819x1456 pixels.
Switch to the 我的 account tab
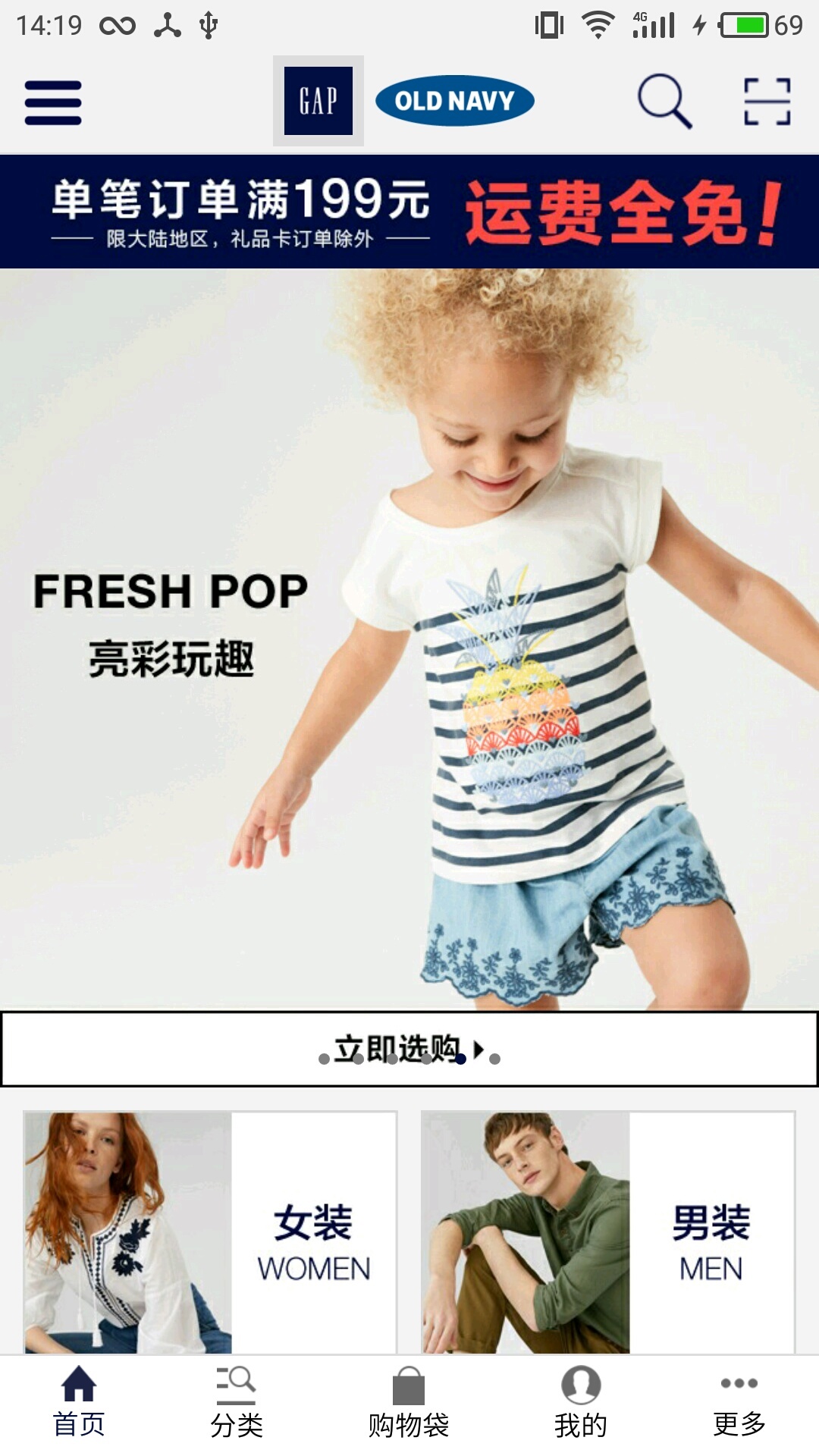[581, 1404]
